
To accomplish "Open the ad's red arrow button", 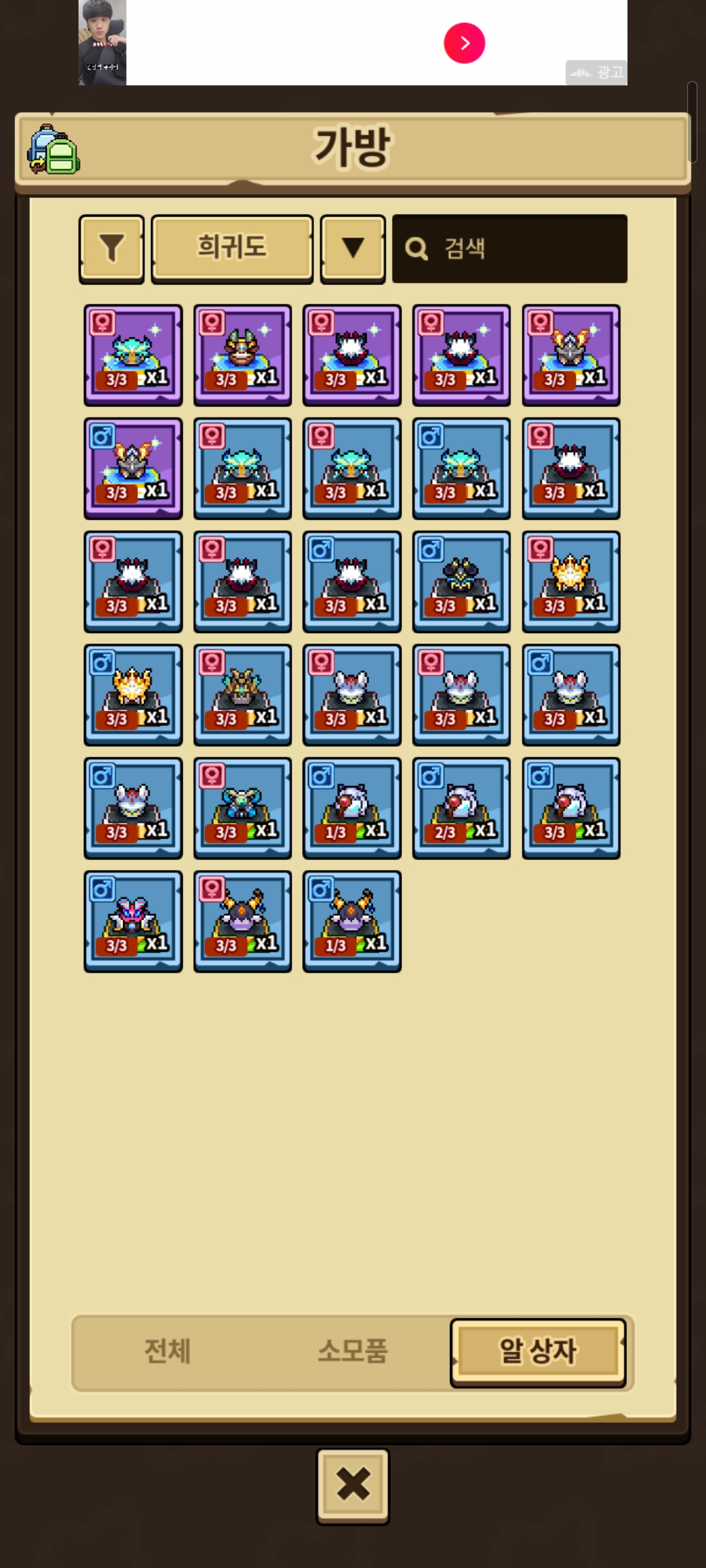I will (464, 43).
